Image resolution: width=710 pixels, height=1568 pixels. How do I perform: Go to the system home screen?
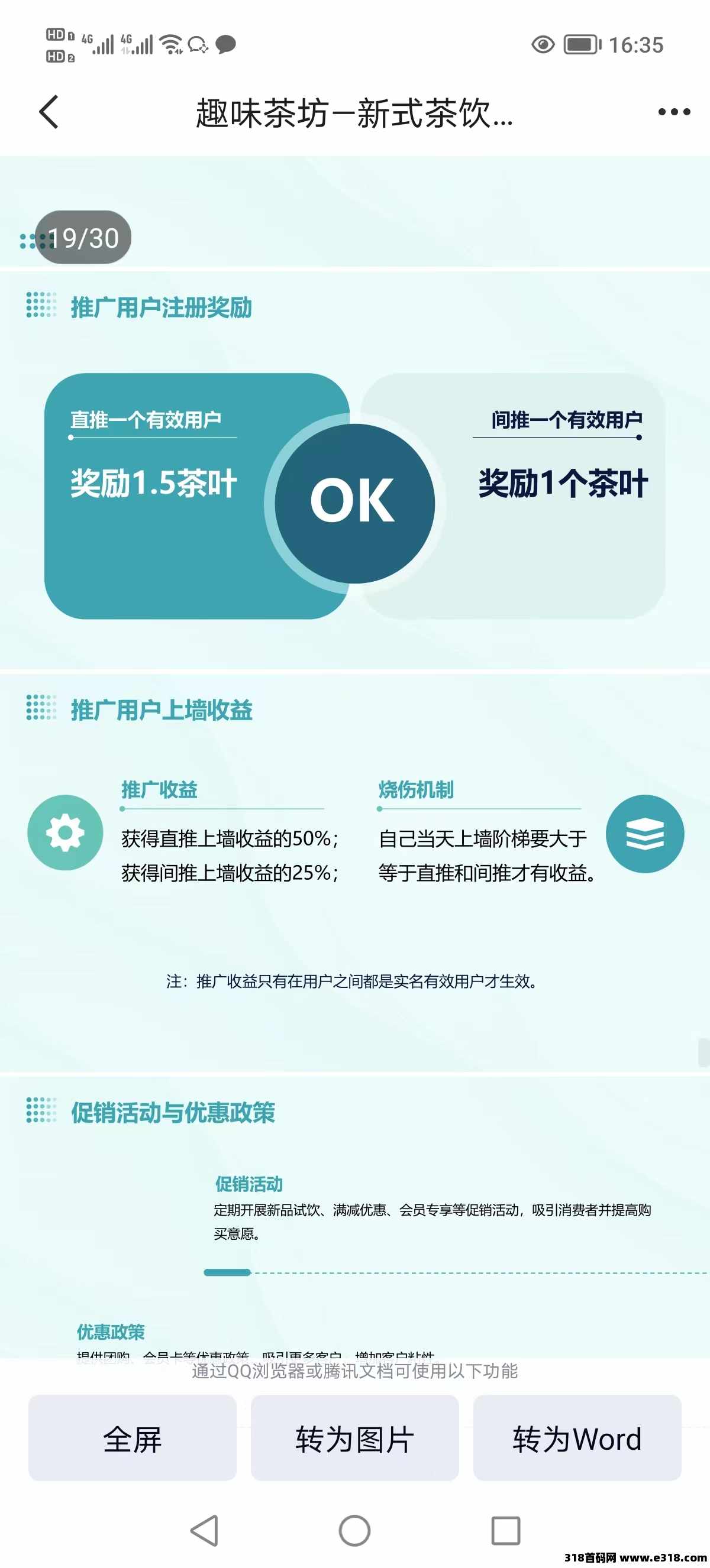coord(354,1530)
